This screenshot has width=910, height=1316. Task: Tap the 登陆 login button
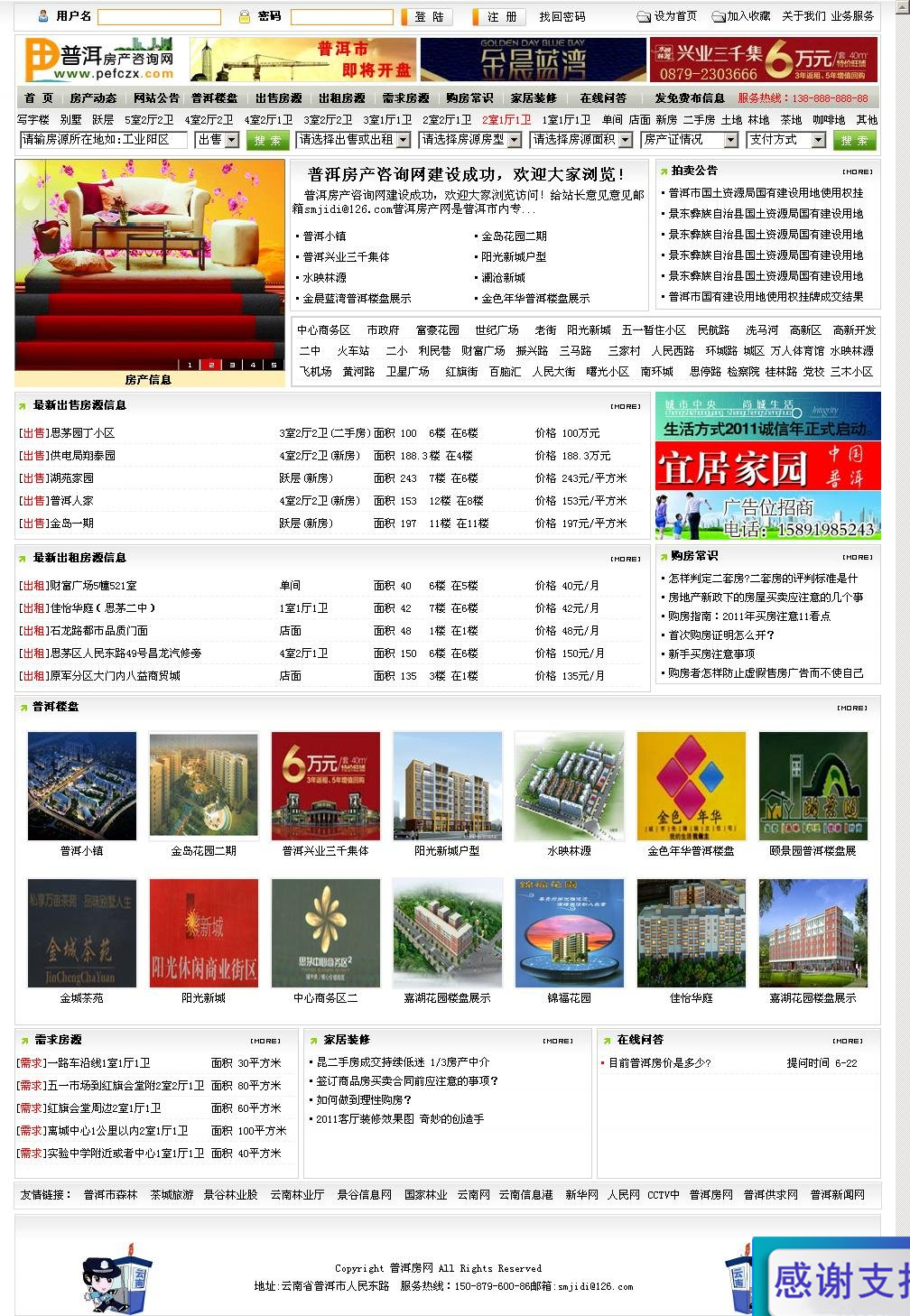[x=430, y=17]
